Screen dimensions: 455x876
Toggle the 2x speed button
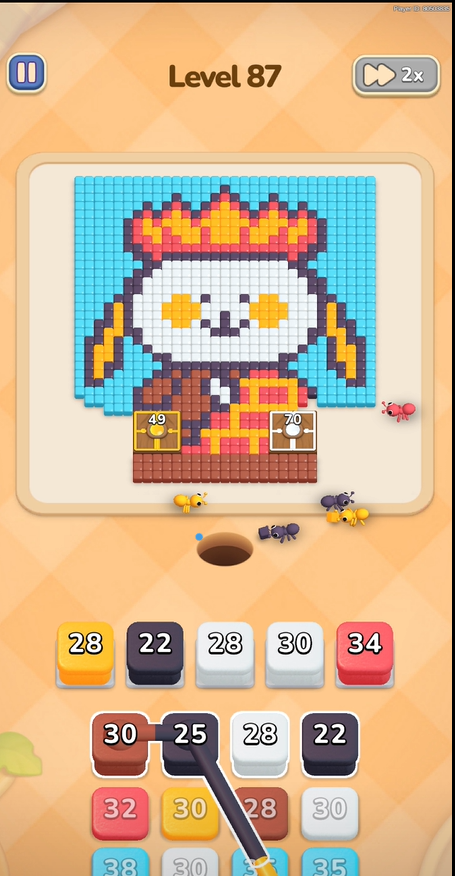(396, 75)
